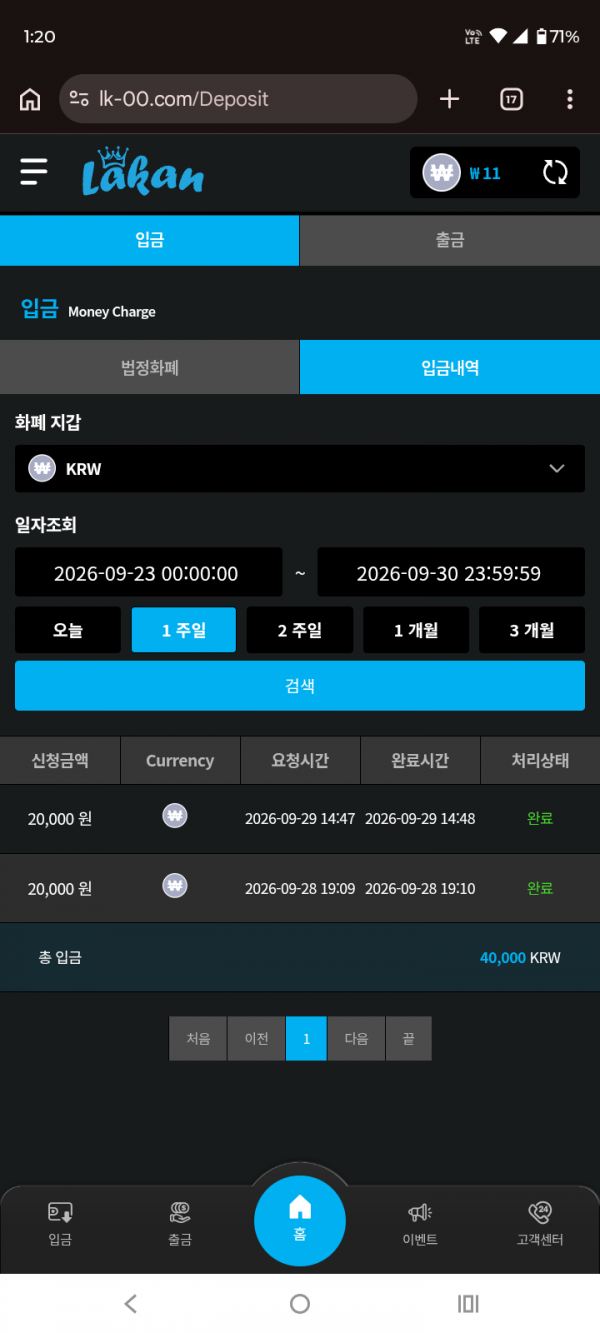
Task: Edit the start date 2026-09-23 field
Action: coord(148,573)
